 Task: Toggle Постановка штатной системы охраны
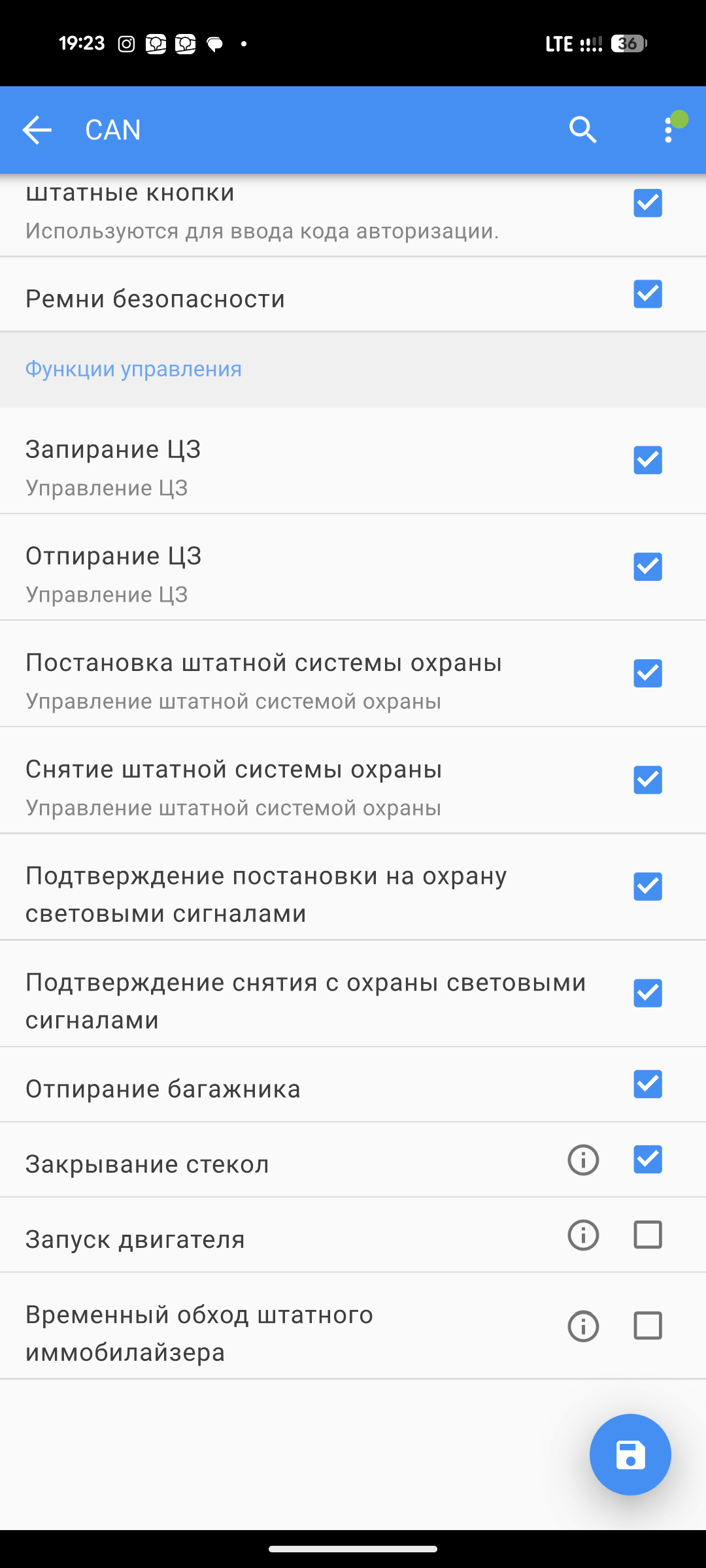coord(648,673)
